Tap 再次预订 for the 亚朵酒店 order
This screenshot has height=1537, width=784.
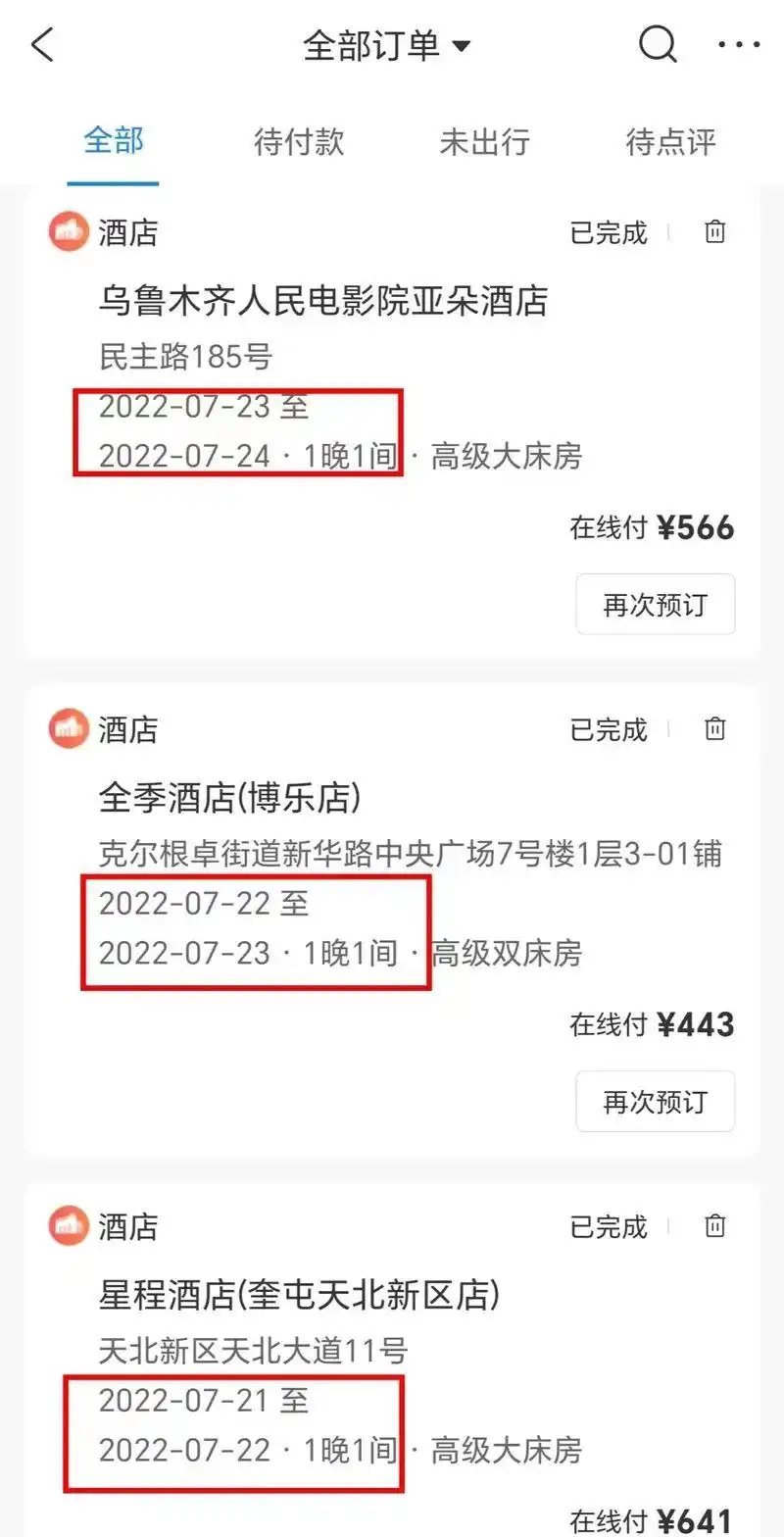coord(655,605)
